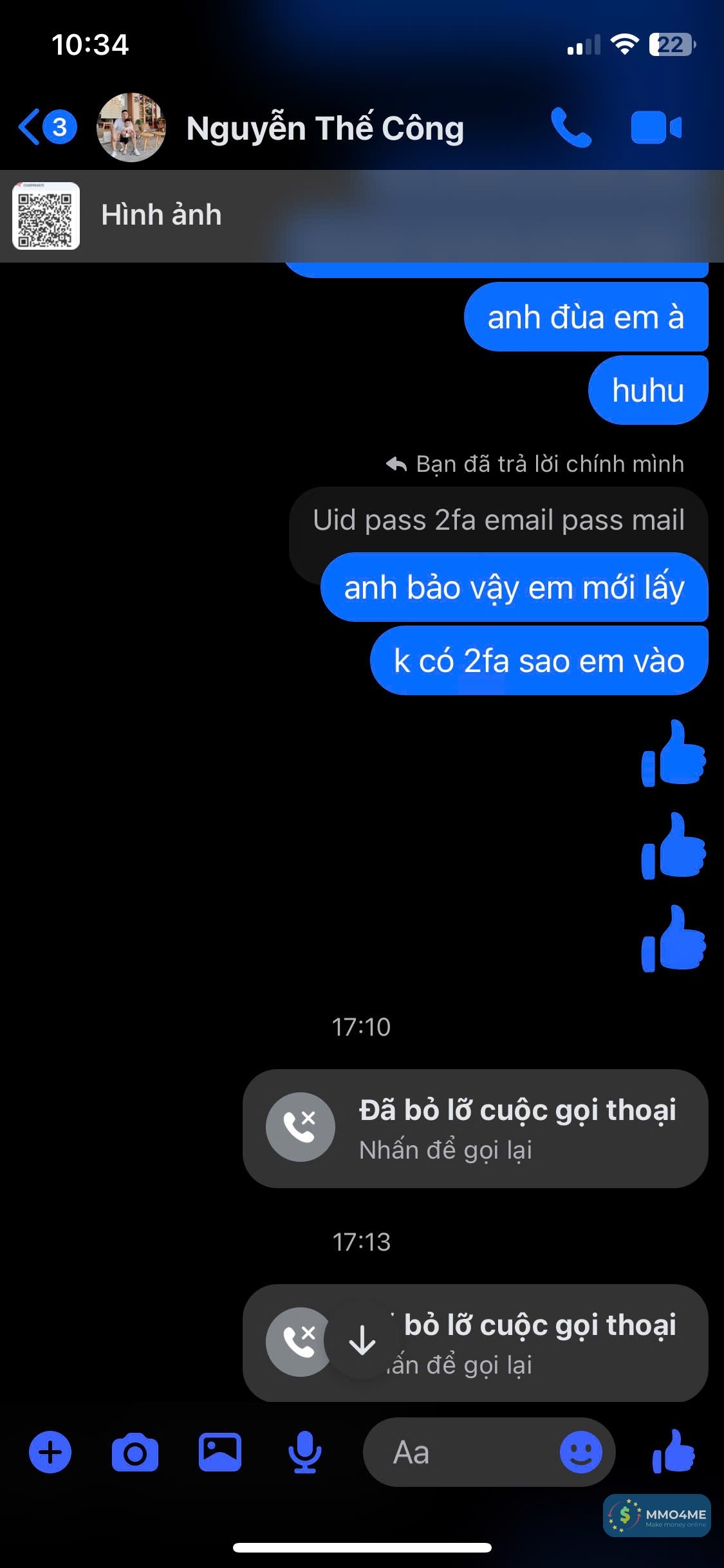Open the photo gallery picker
The image size is (724, 1568).
pos(219,1453)
